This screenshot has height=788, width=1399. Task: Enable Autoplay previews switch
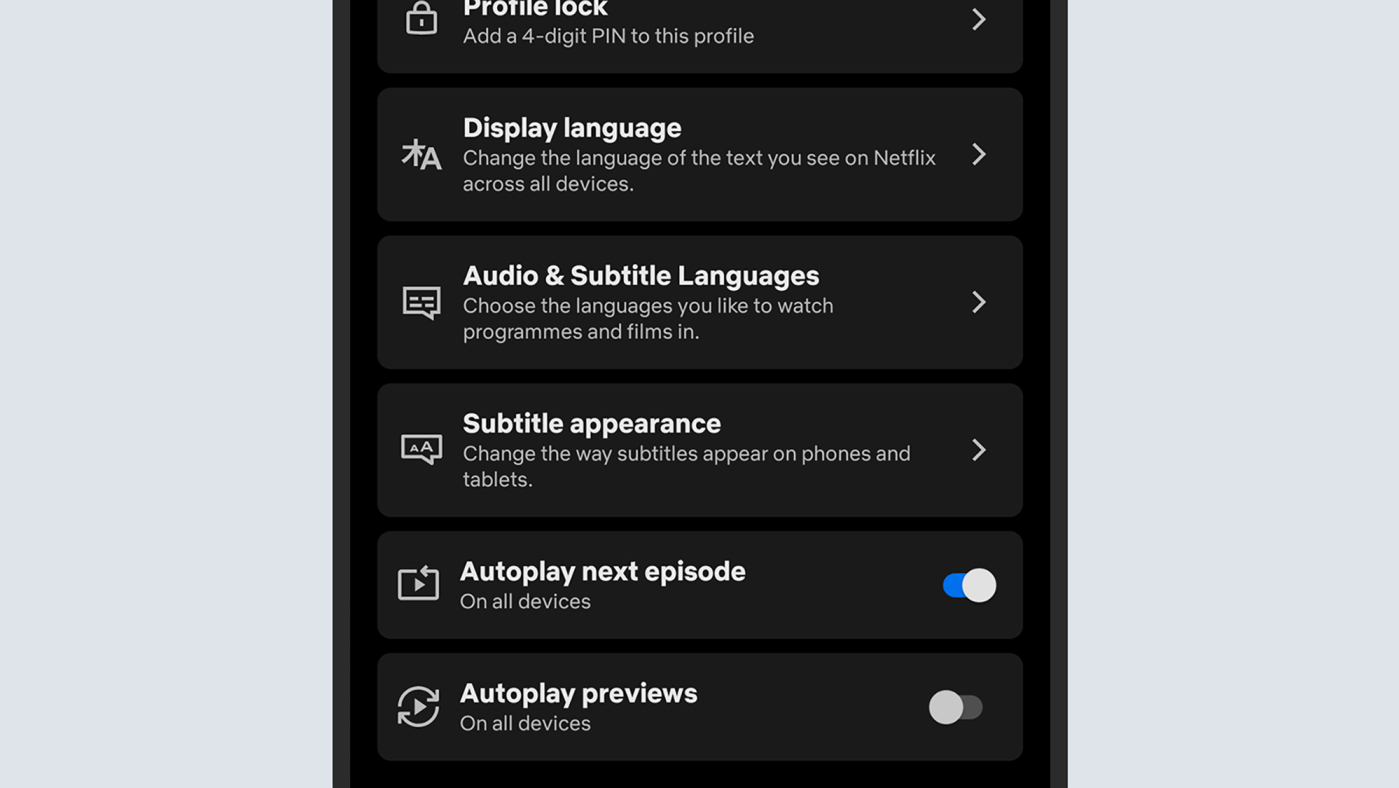coord(956,707)
